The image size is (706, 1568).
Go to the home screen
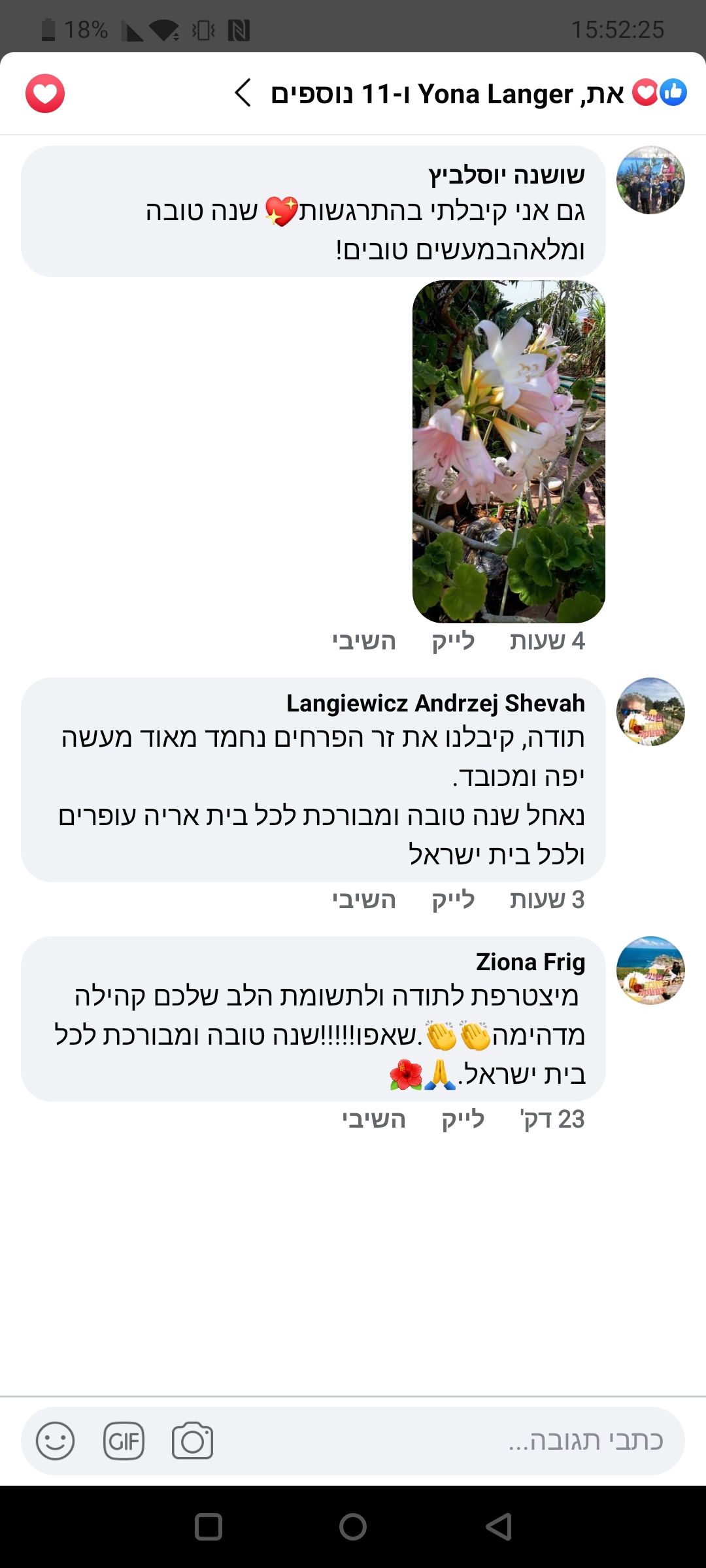(353, 1527)
